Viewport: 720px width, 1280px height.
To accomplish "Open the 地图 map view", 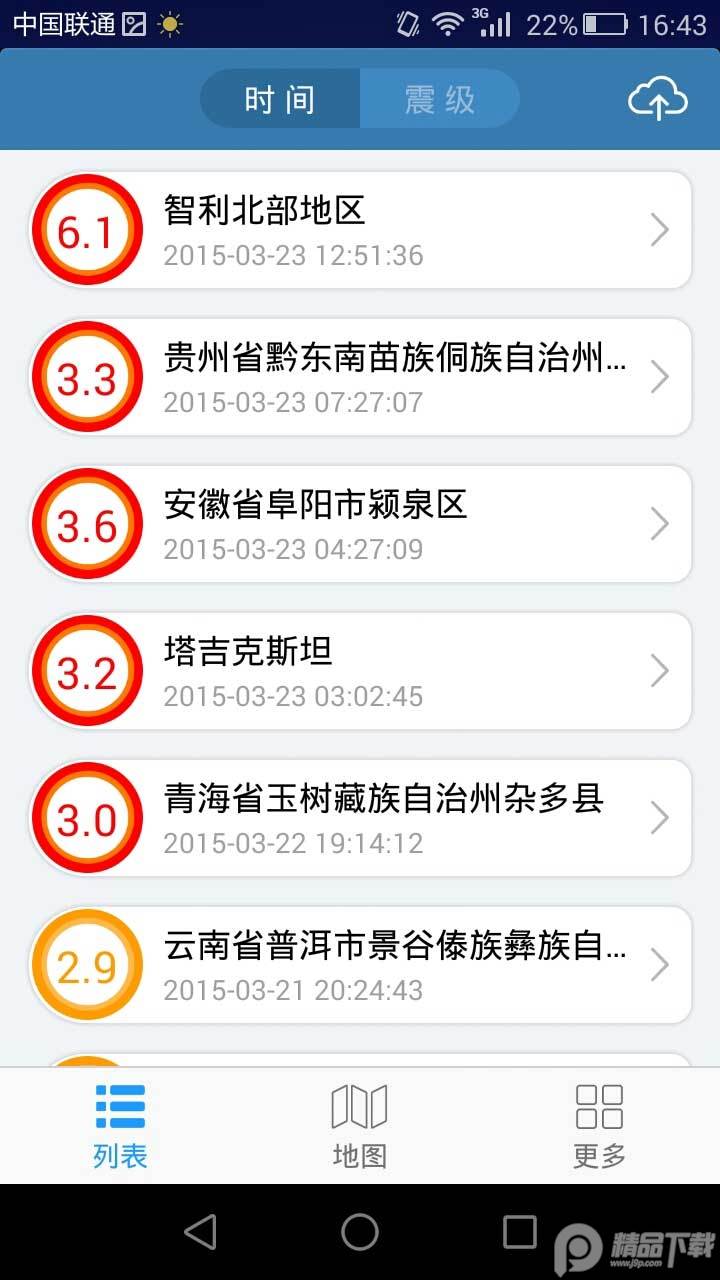I will [359, 1124].
